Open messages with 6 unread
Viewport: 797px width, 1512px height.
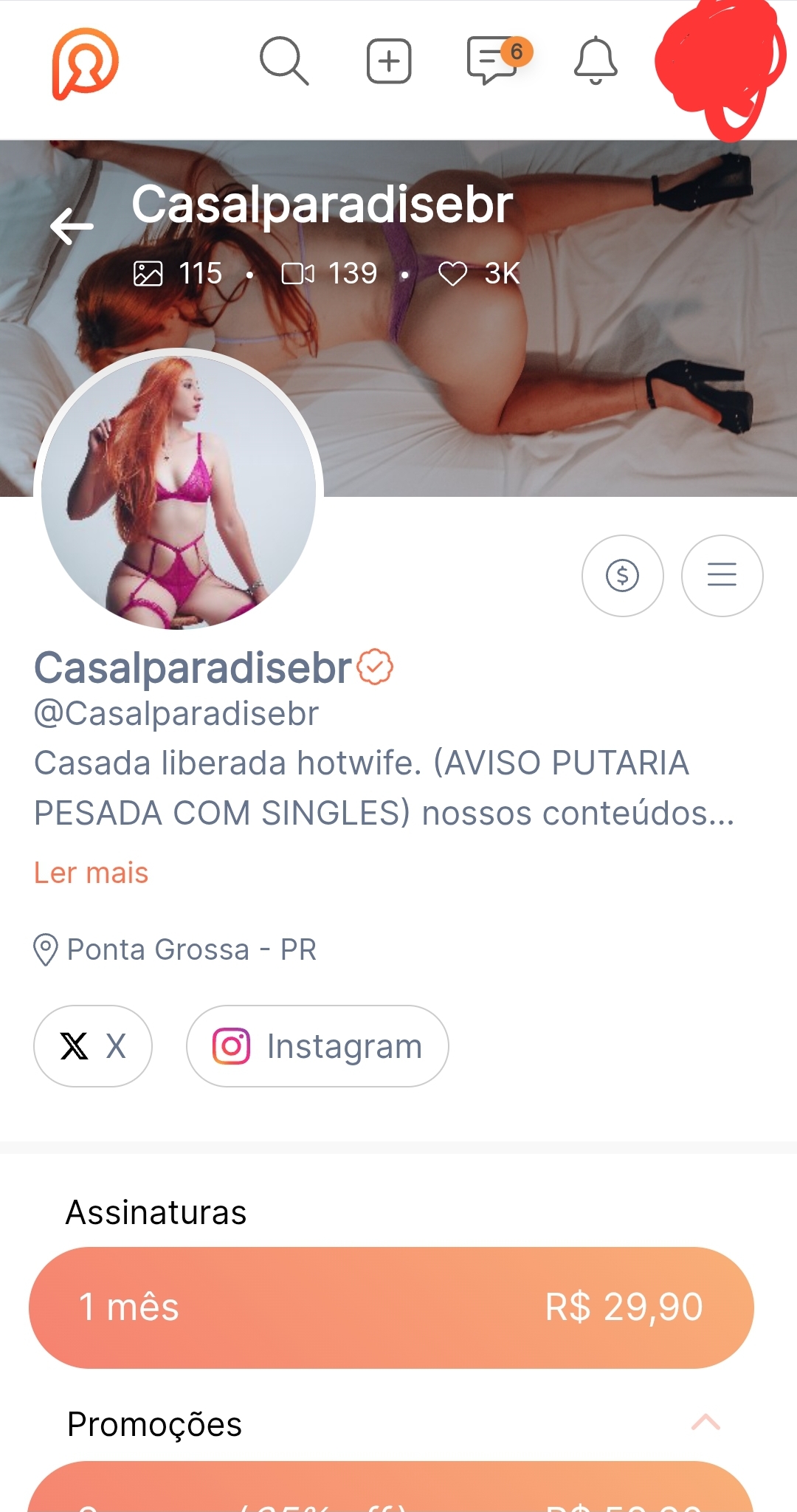coord(494,61)
